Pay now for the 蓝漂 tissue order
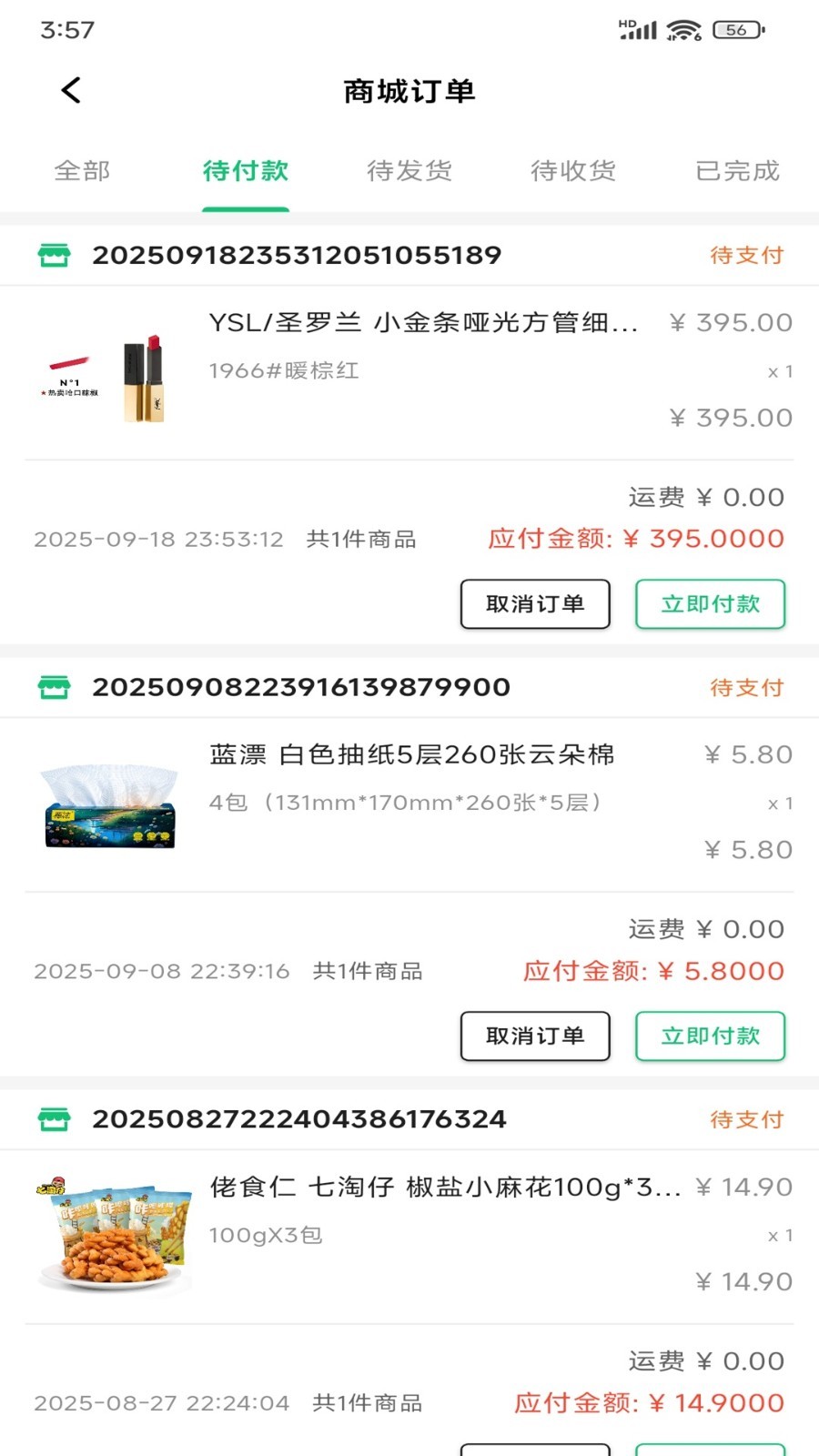This screenshot has width=819, height=1456. 710,1036
